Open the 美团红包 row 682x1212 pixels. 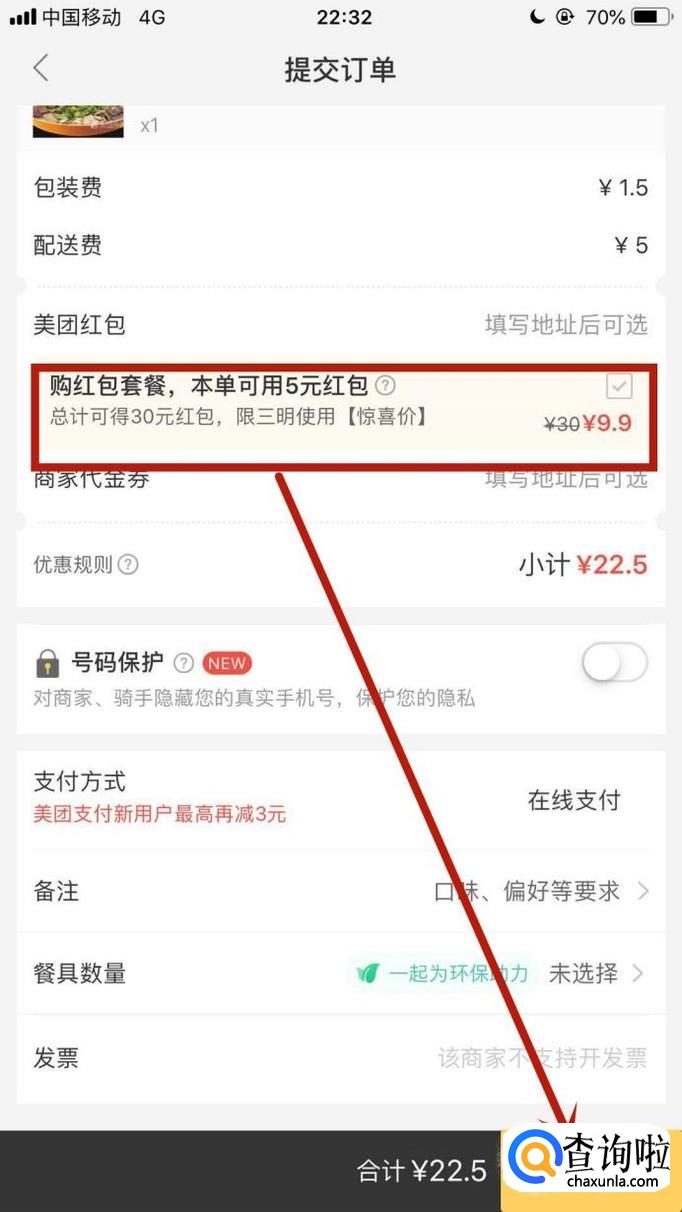tap(340, 325)
